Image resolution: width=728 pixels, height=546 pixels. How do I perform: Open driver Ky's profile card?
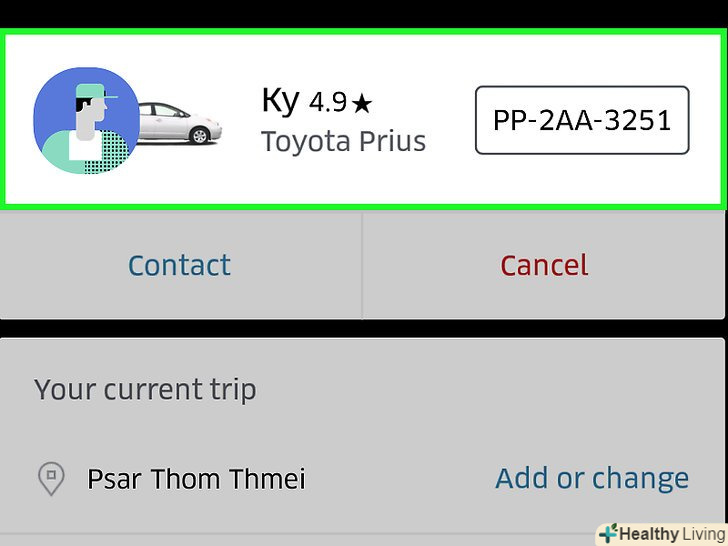[343, 120]
